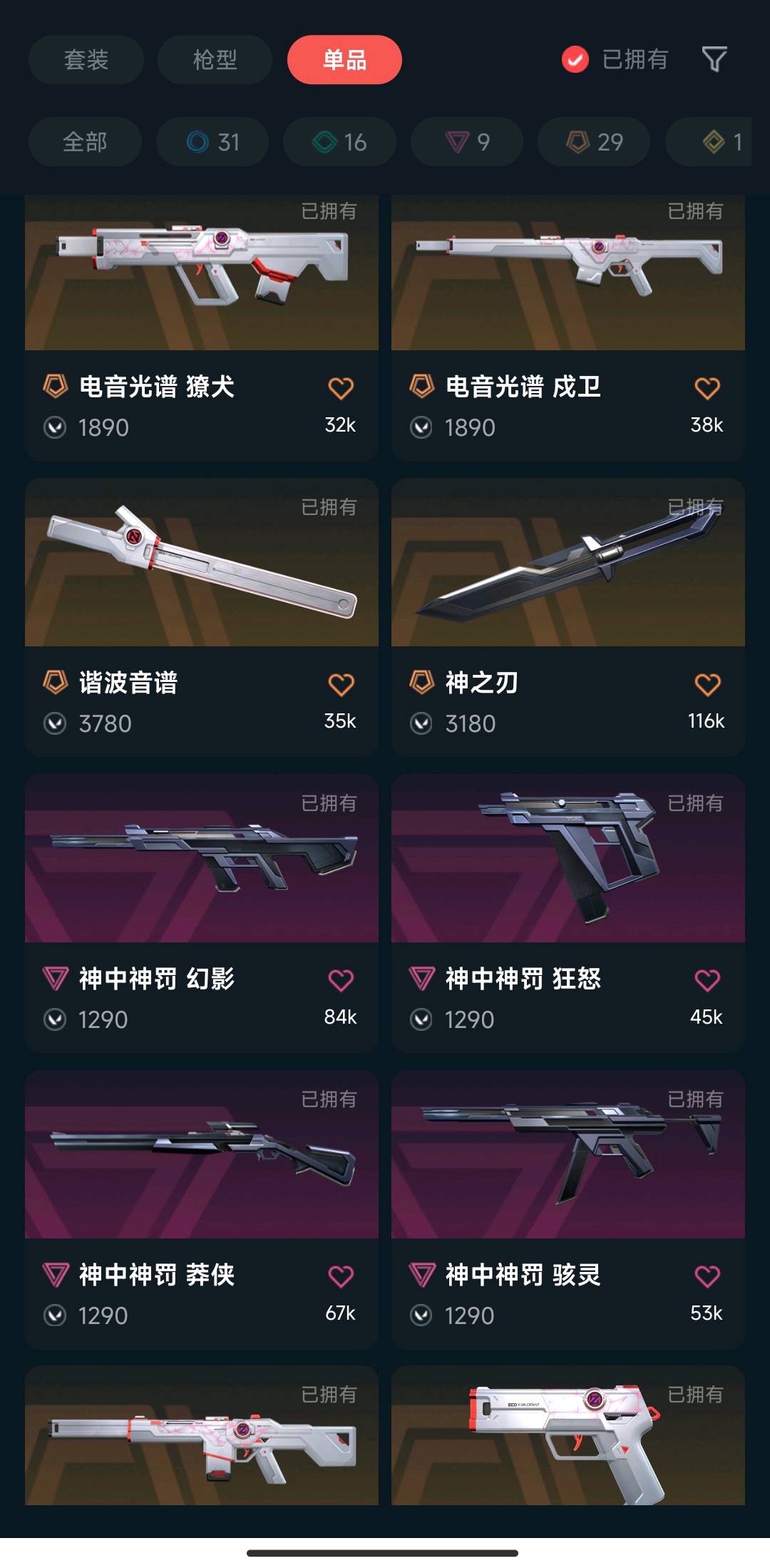Filter by the tier chip showing 16

click(339, 142)
